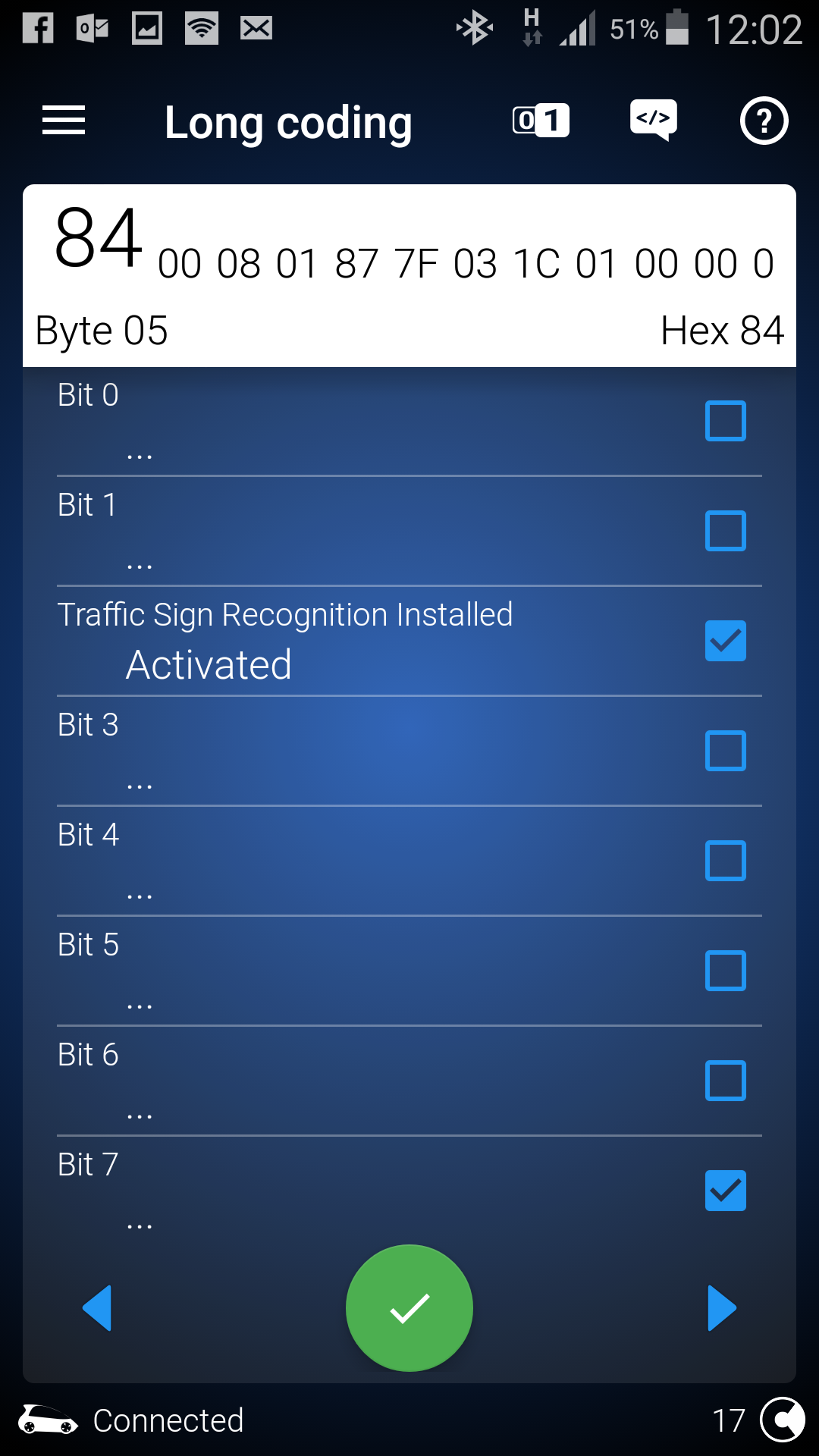Check the Bit 0 checkbox
819x1456 pixels.
[x=726, y=421]
